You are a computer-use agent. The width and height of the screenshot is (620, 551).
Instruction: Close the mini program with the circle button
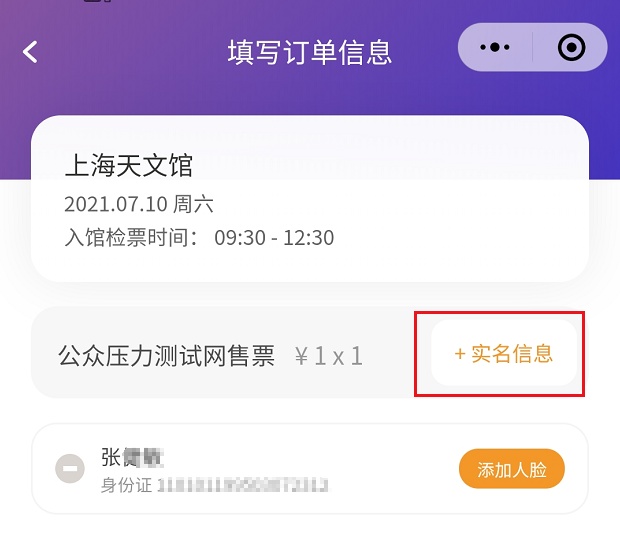click(571, 48)
